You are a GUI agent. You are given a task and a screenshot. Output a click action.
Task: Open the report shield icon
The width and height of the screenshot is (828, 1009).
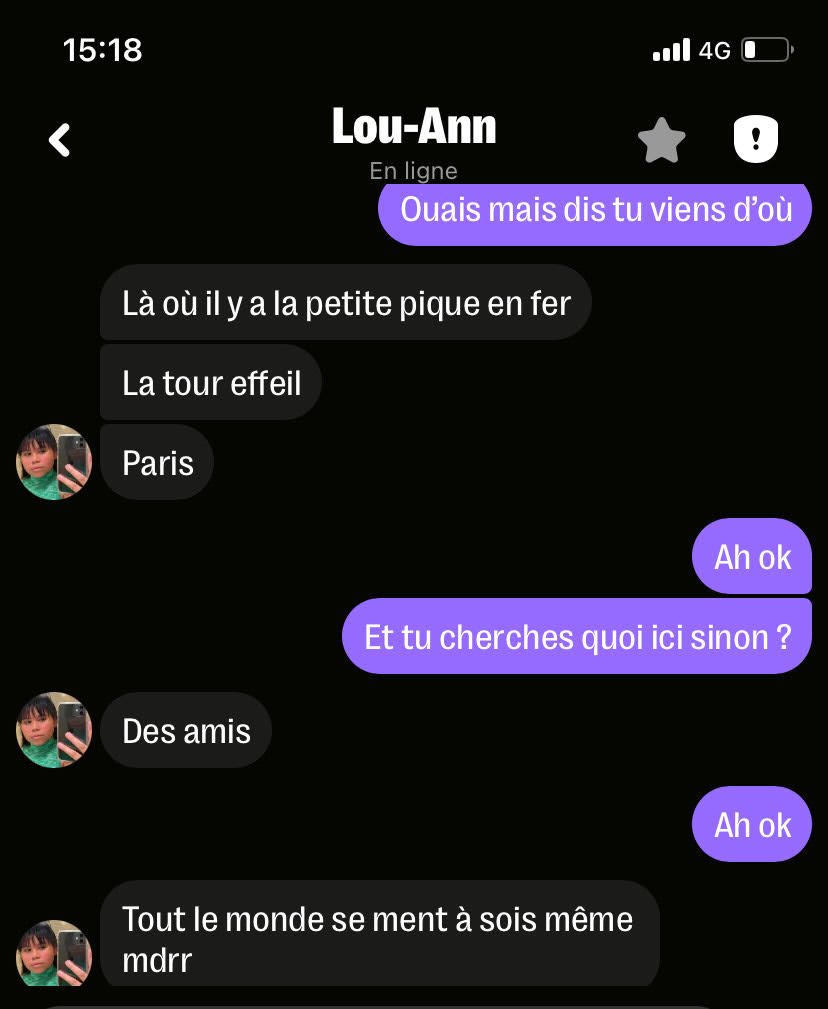pos(756,139)
